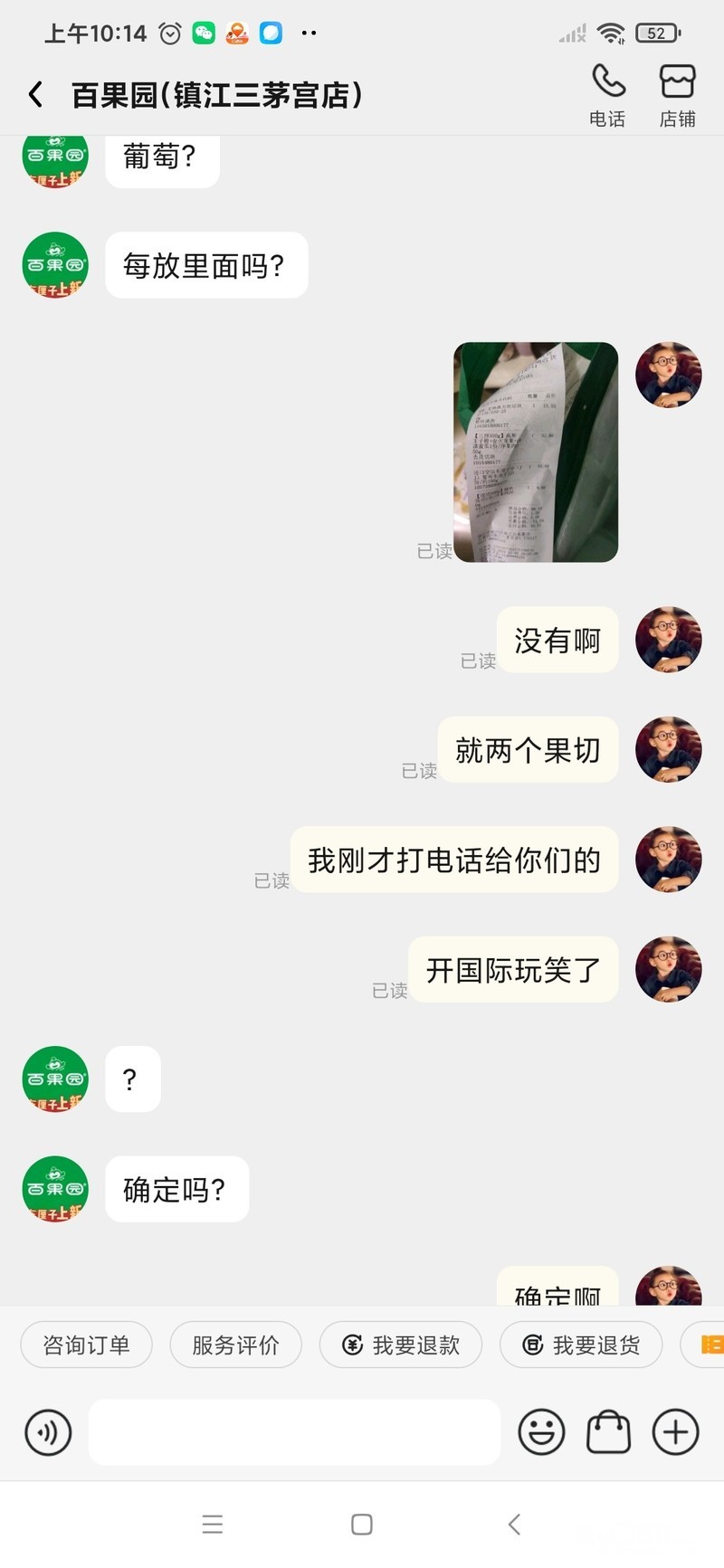The width and height of the screenshot is (724, 1568).
Task: Tap the system home button
Action: click(362, 1525)
